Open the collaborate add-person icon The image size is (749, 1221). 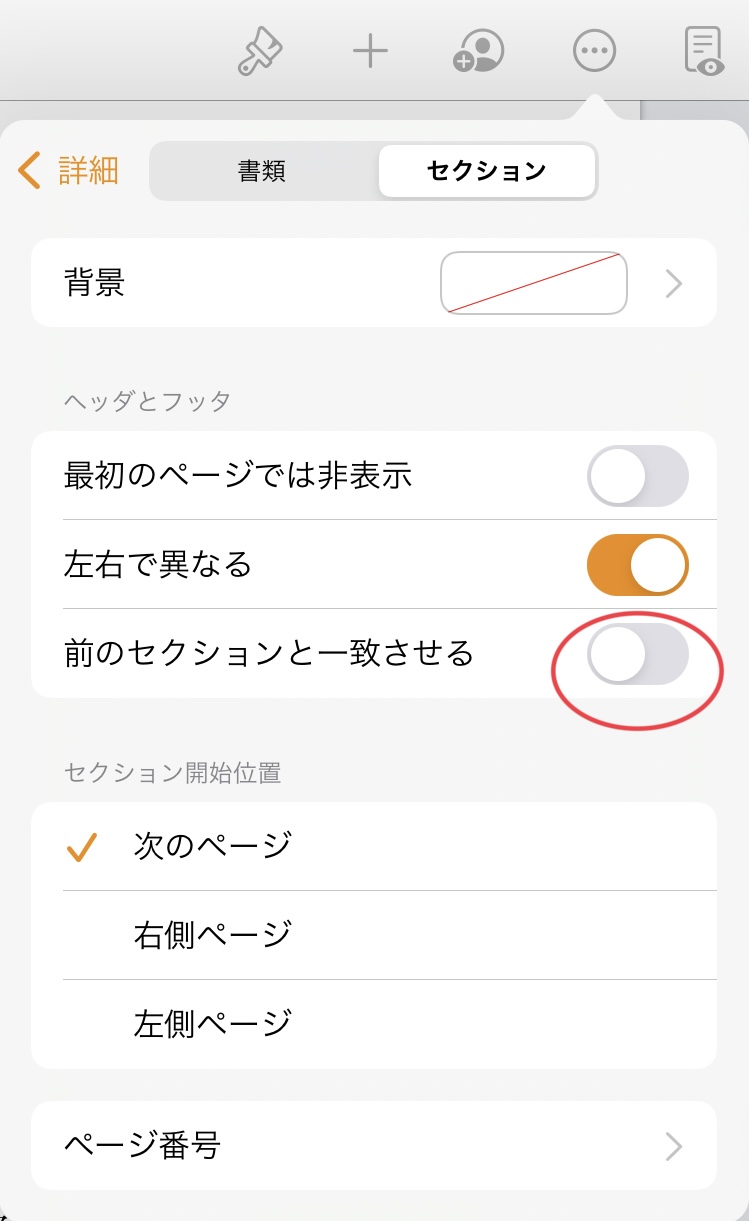click(478, 50)
